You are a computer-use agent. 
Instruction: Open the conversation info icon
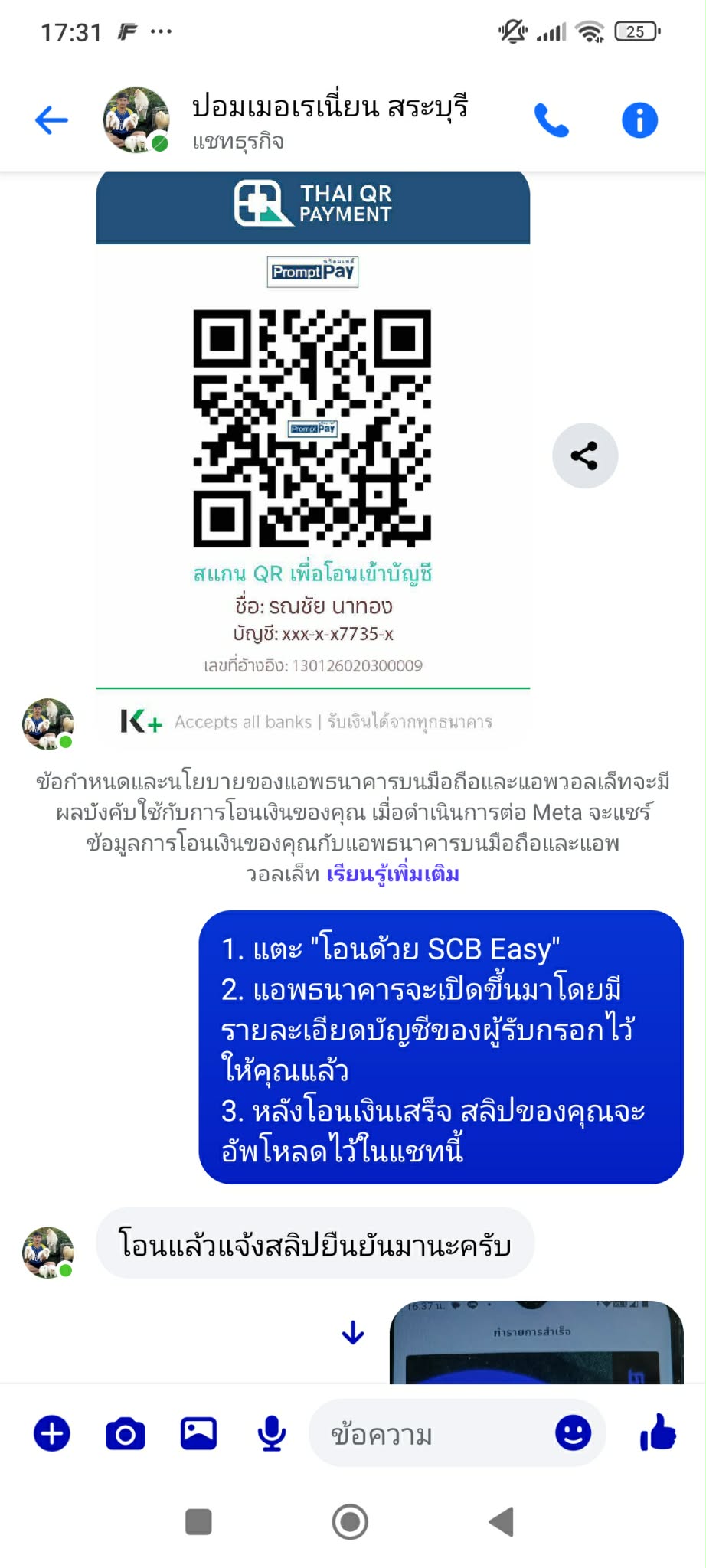tap(639, 120)
